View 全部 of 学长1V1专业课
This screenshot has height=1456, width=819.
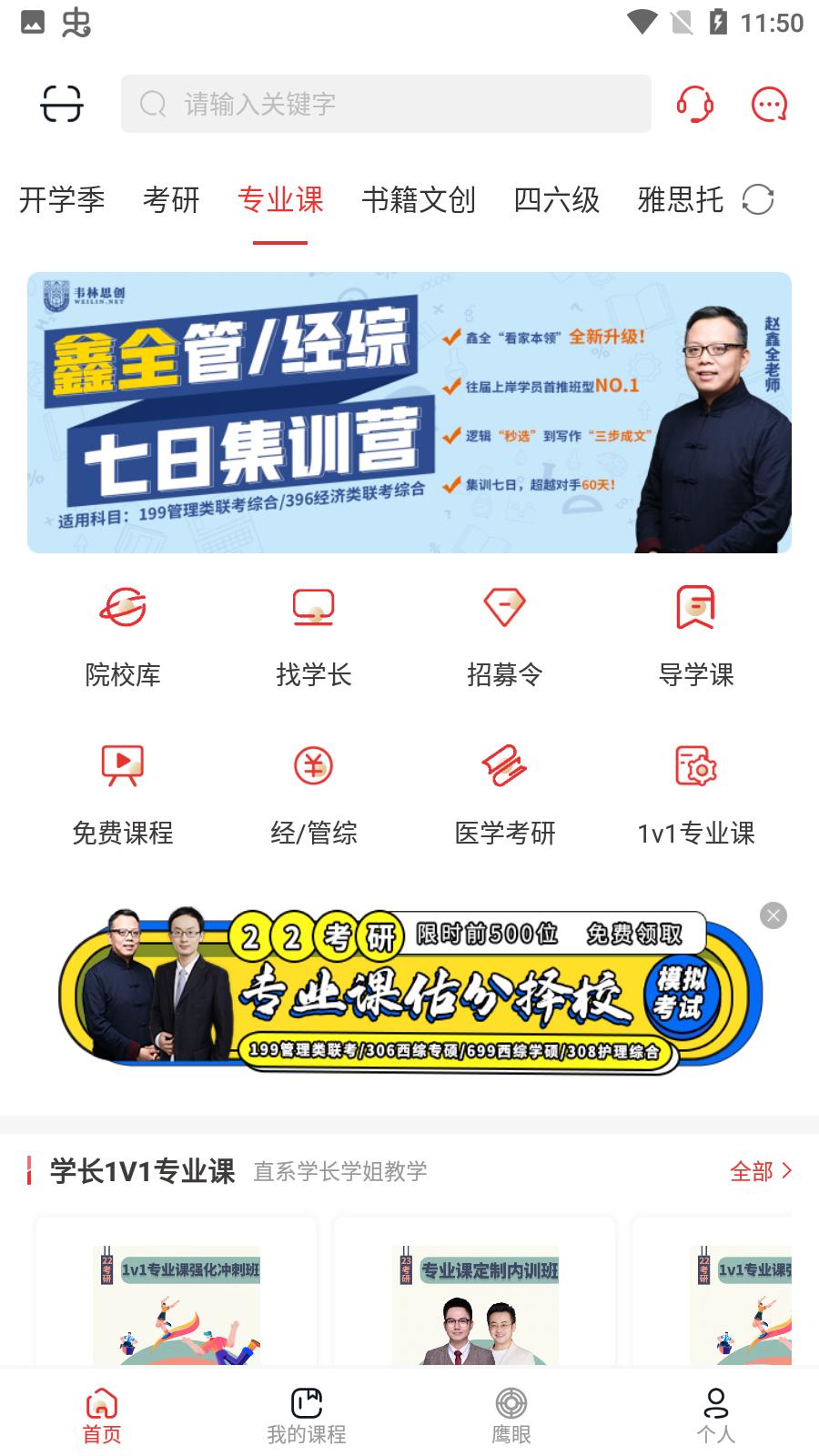(x=762, y=1171)
